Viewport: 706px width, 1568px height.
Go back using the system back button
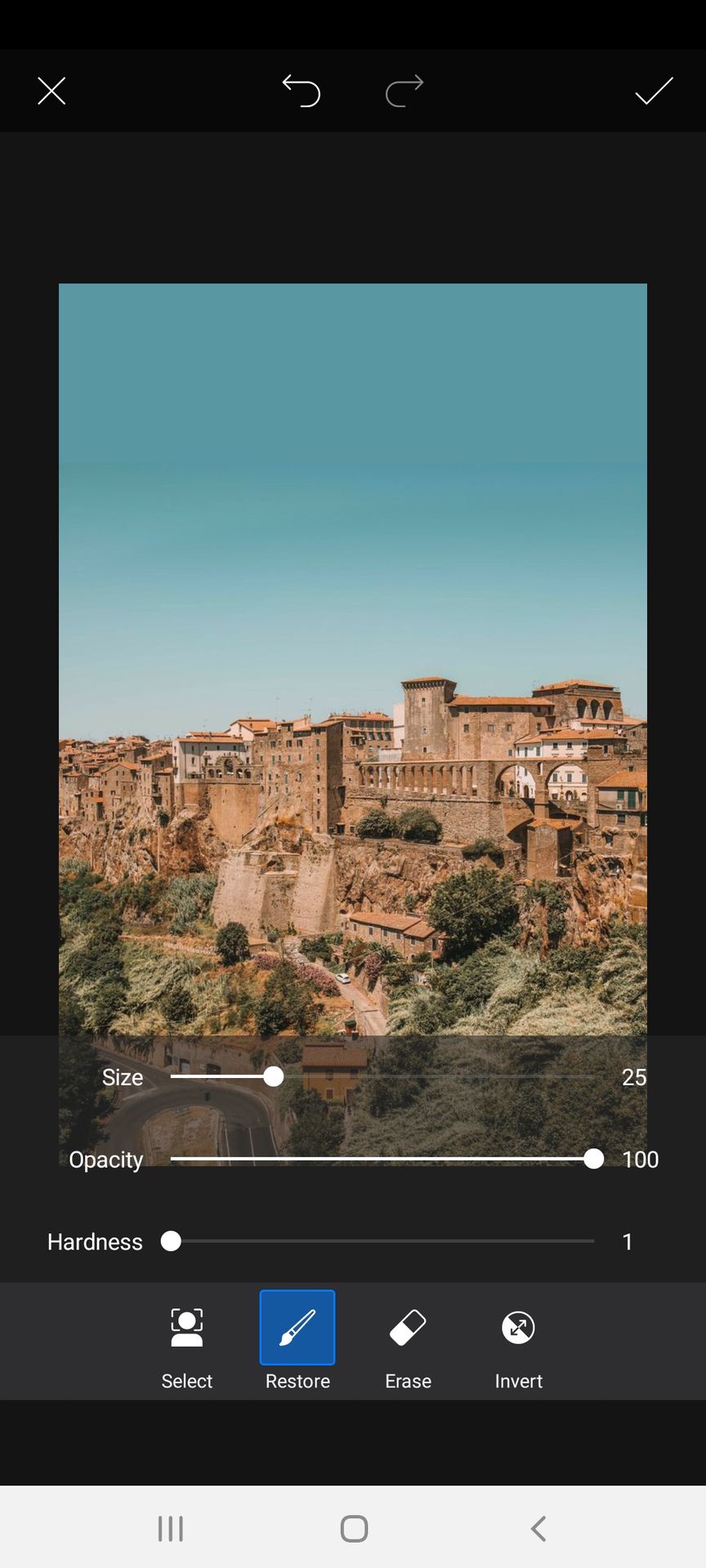pos(538,1528)
